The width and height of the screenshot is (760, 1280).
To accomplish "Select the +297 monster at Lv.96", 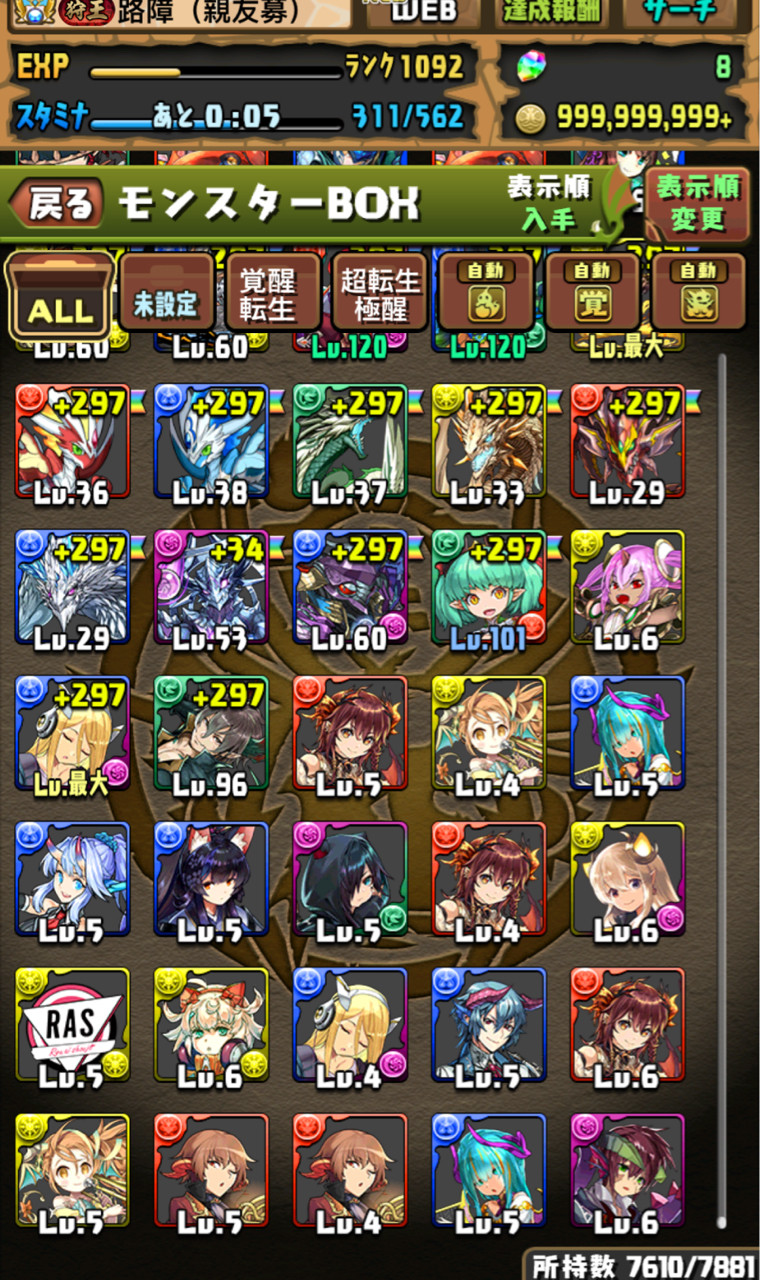I will [211, 733].
